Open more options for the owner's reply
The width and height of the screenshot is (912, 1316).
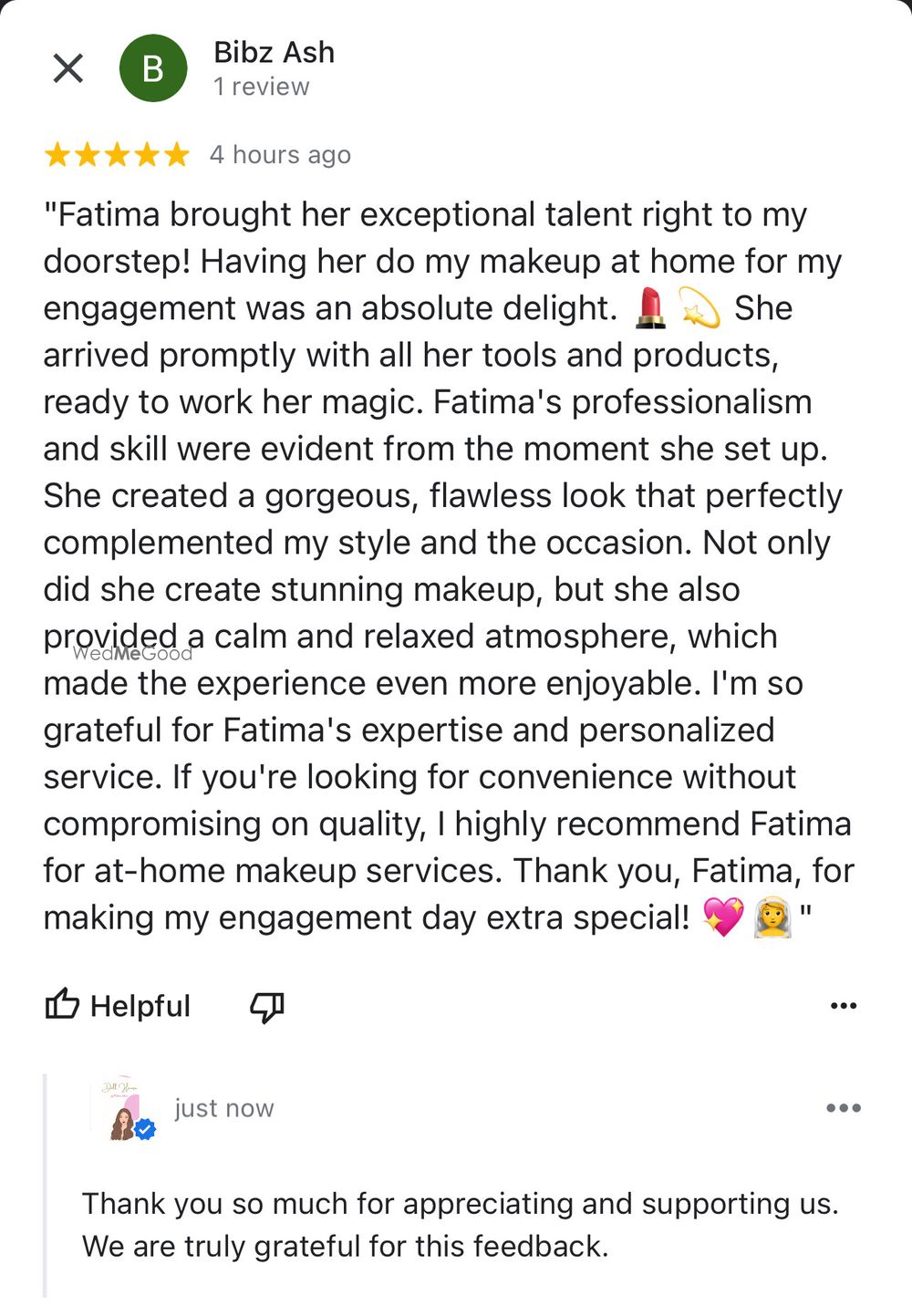pyautogui.click(x=844, y=1108)
